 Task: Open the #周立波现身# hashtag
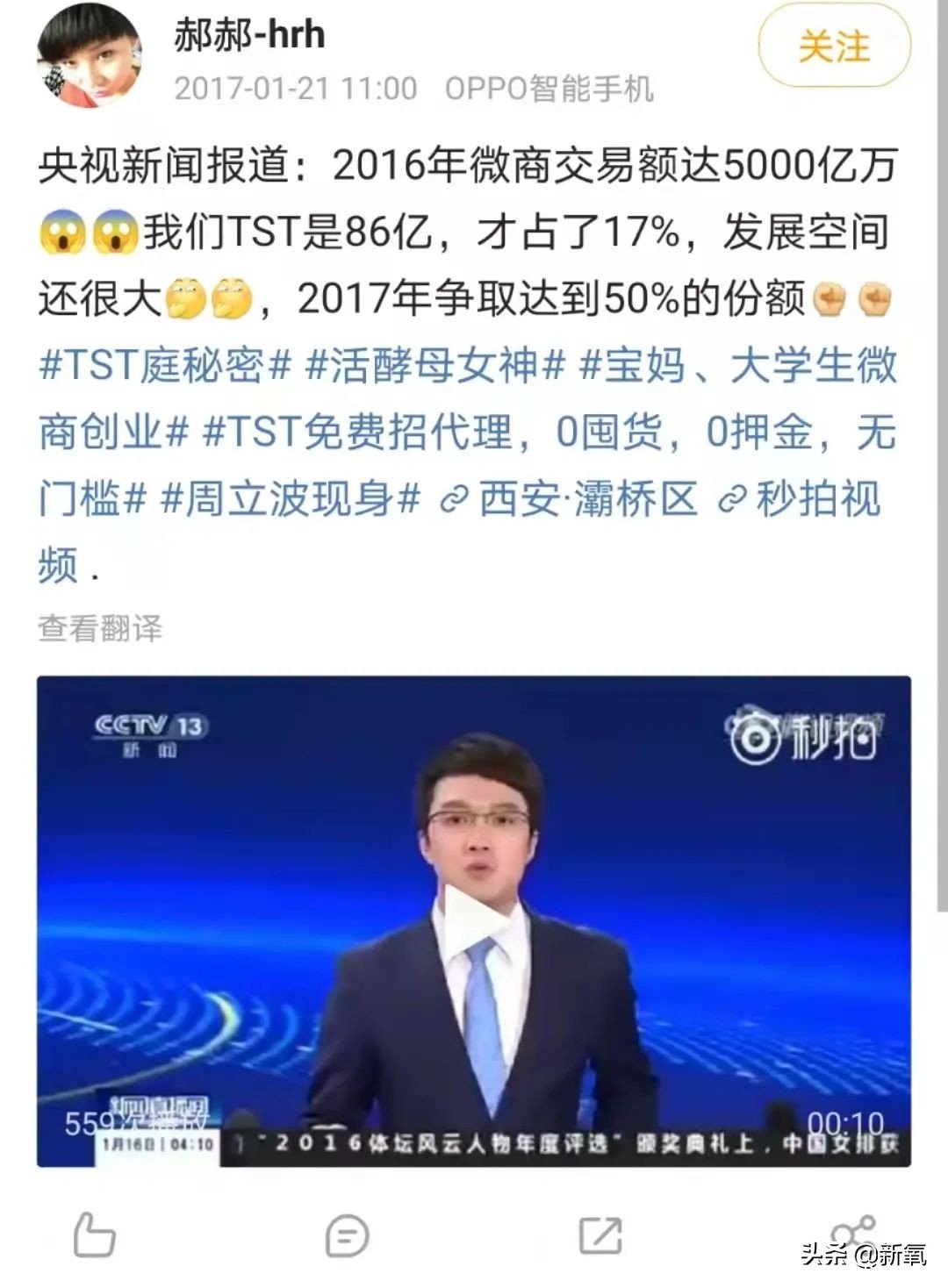coord(291,499)
